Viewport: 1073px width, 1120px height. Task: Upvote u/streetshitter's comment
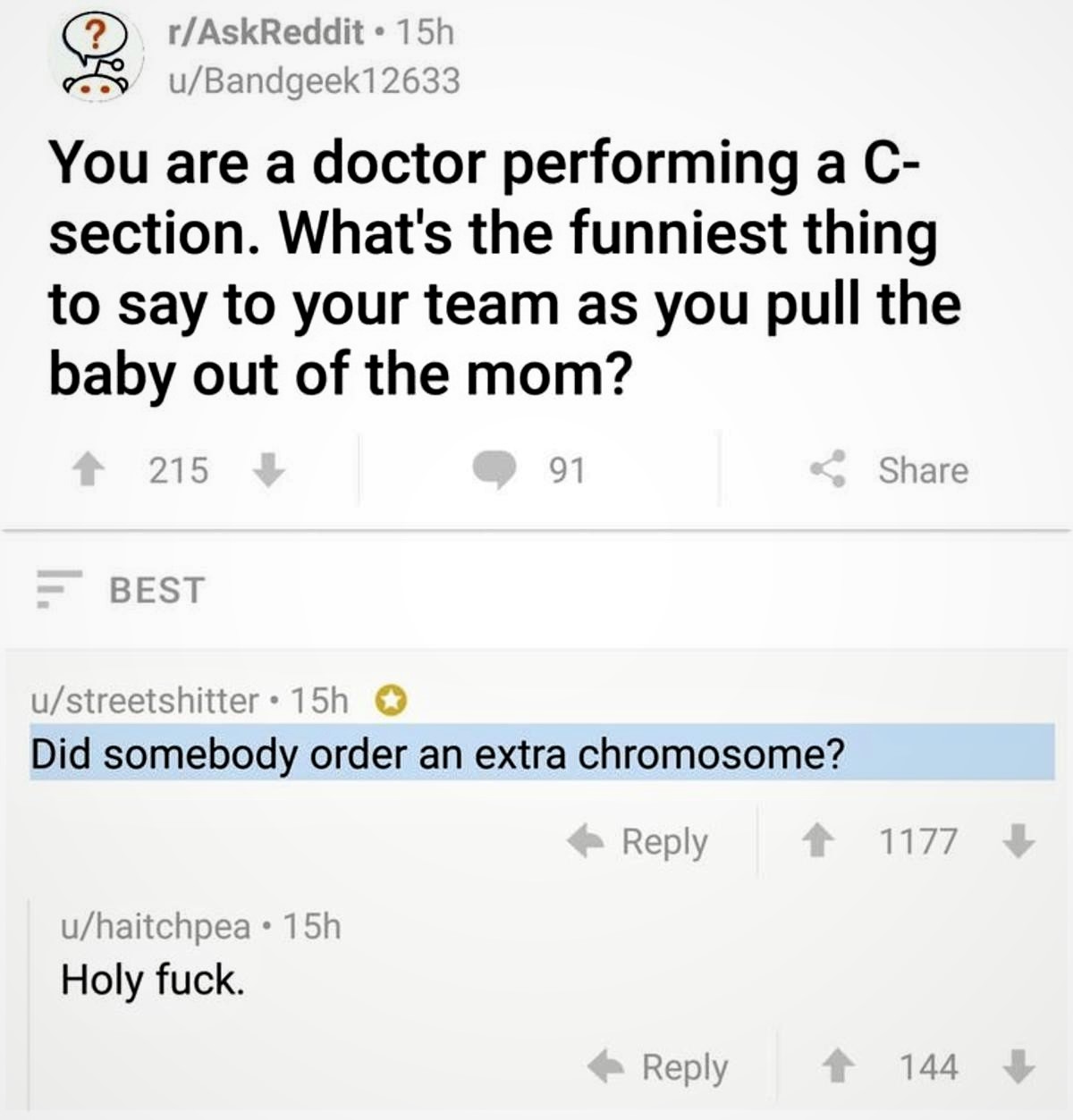815,841
